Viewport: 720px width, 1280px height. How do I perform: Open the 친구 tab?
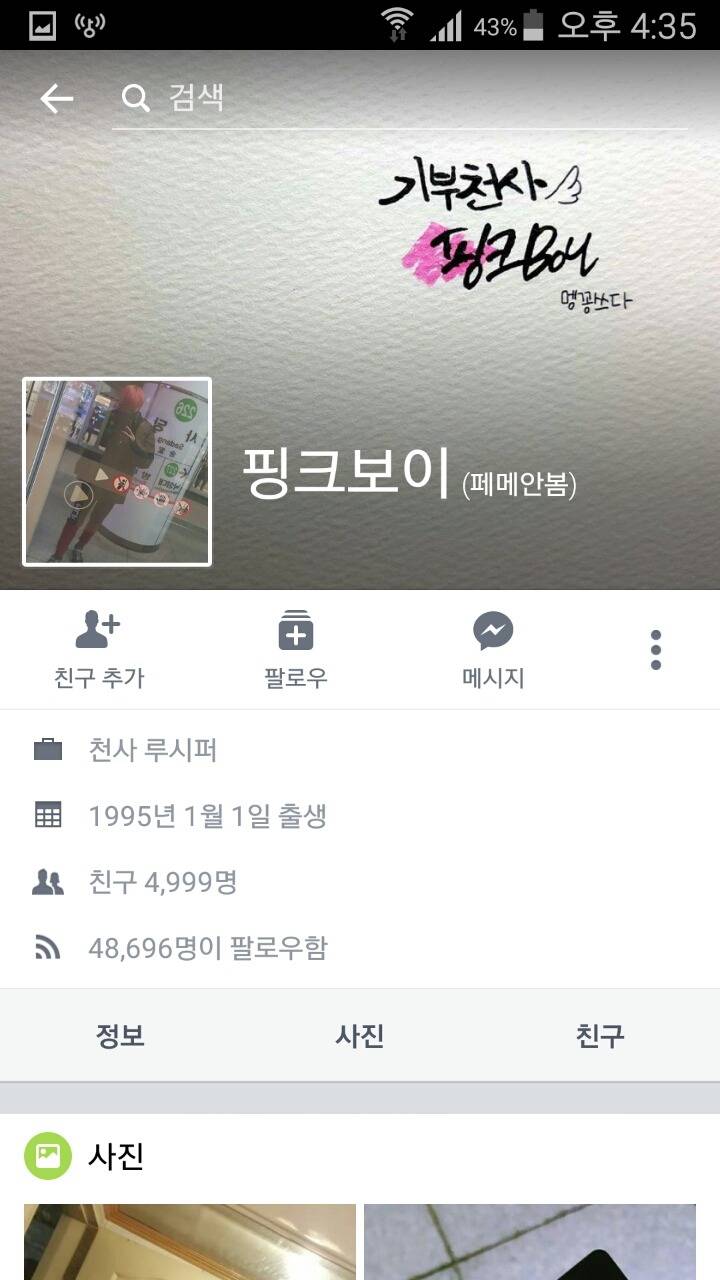(600, 1037)
